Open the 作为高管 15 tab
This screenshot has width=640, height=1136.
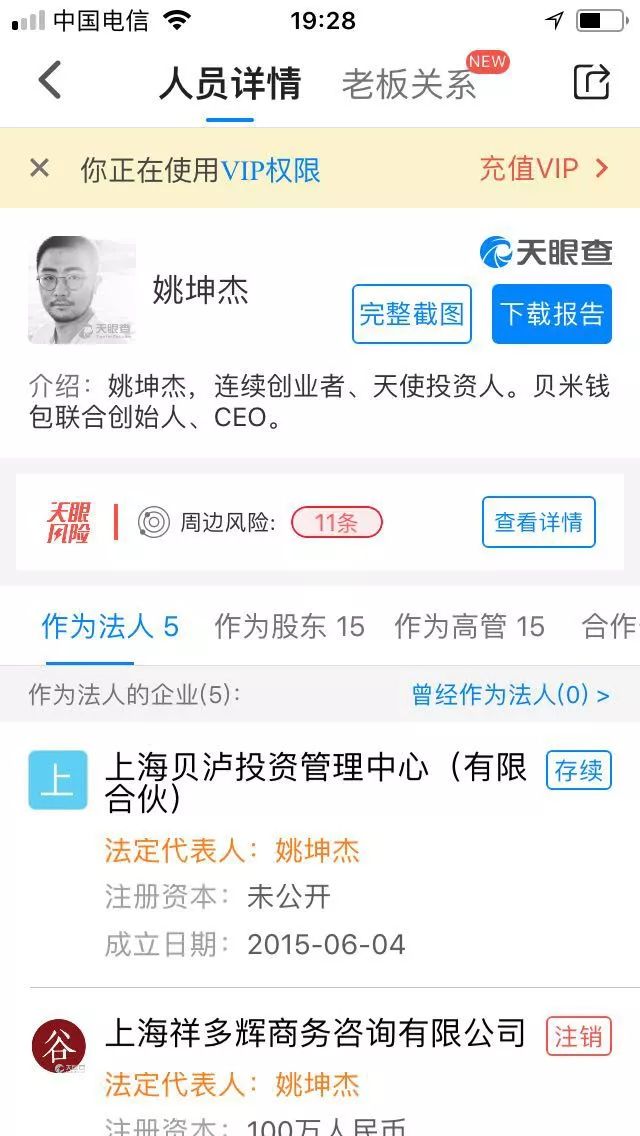point(469,627)
